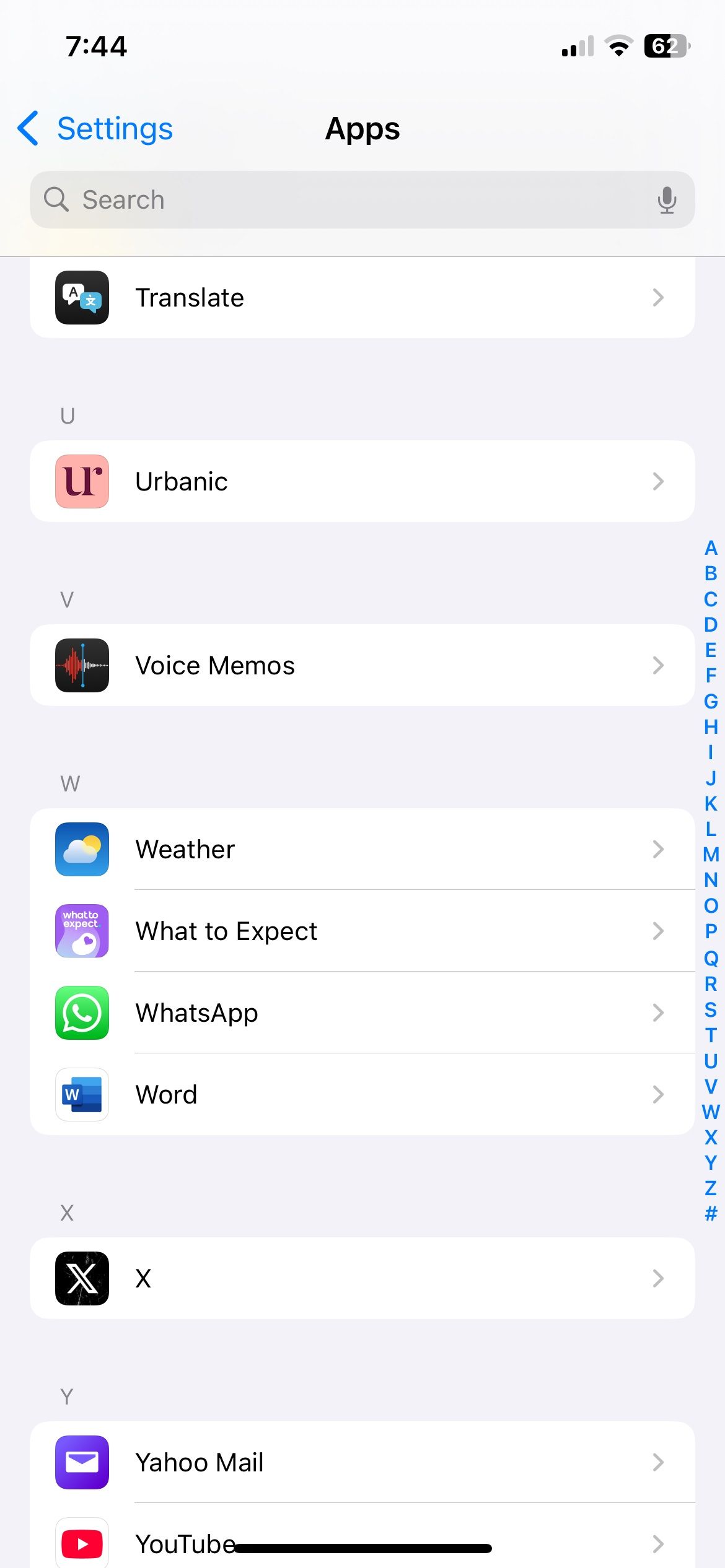Jump to the # section in the index

[x=710, y=1212]
